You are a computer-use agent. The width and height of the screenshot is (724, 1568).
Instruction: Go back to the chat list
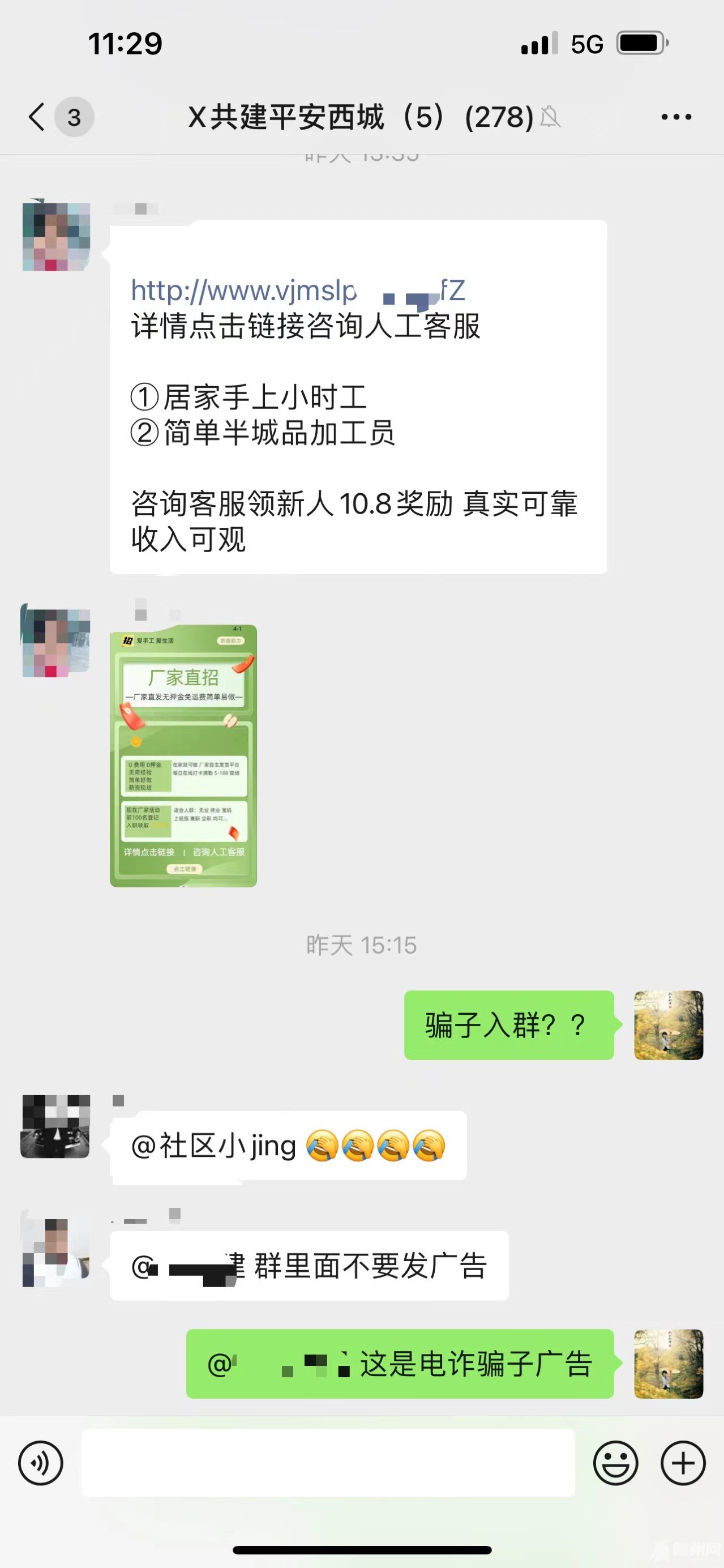[38, 116]
